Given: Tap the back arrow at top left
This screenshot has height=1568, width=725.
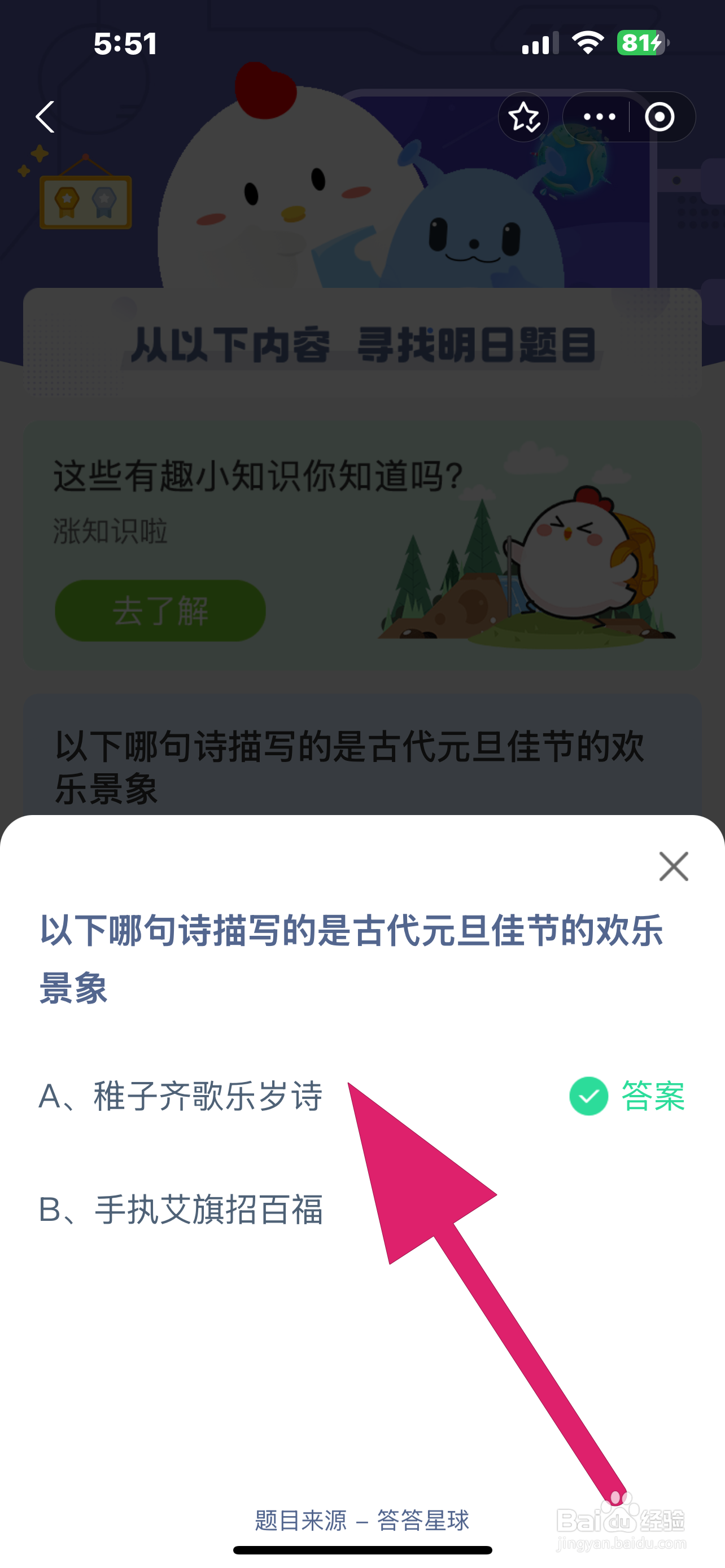Looking at the screenshot, I should (x=45, y=117).
